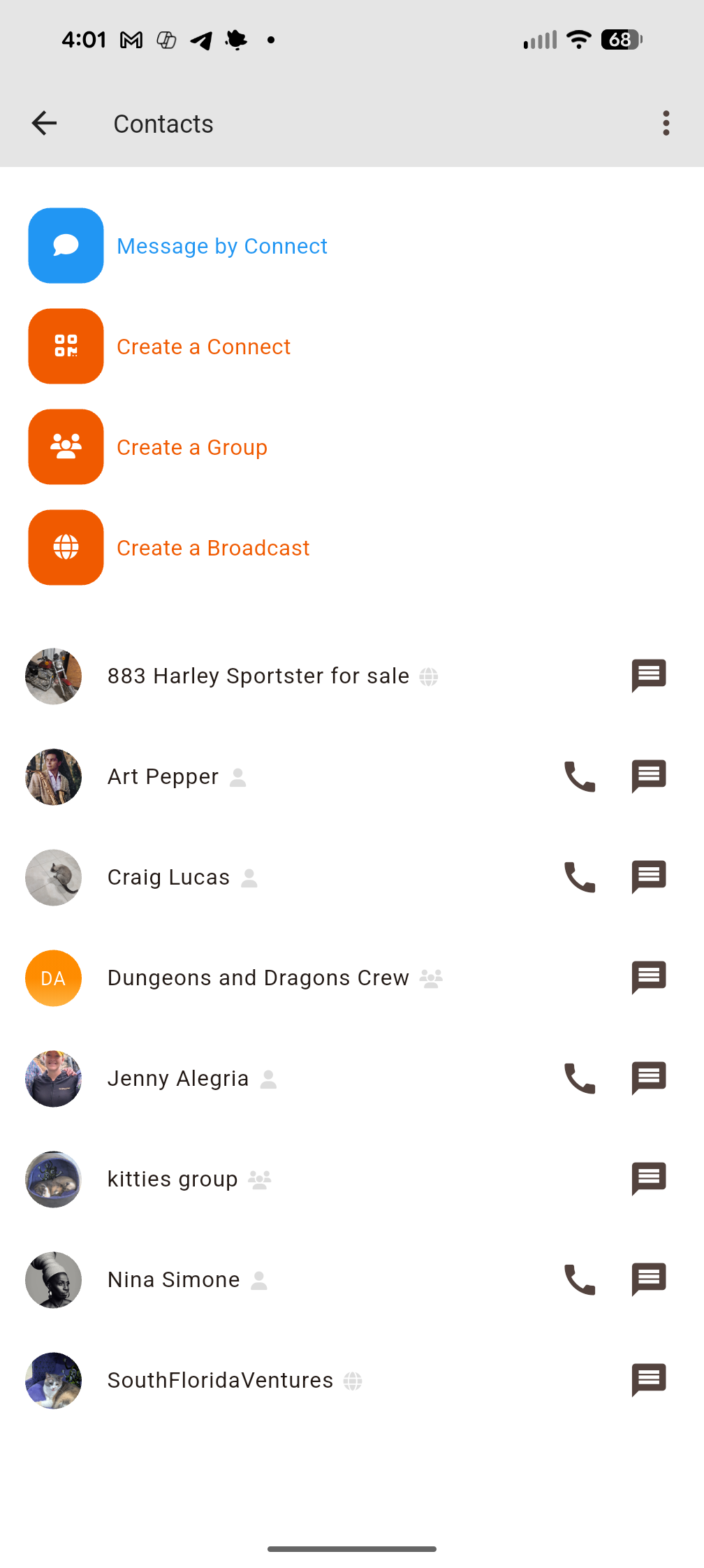This screenshot has height=1568, width=704.
Task: Open the Create a Broadcast option
Action: [213, 547]
